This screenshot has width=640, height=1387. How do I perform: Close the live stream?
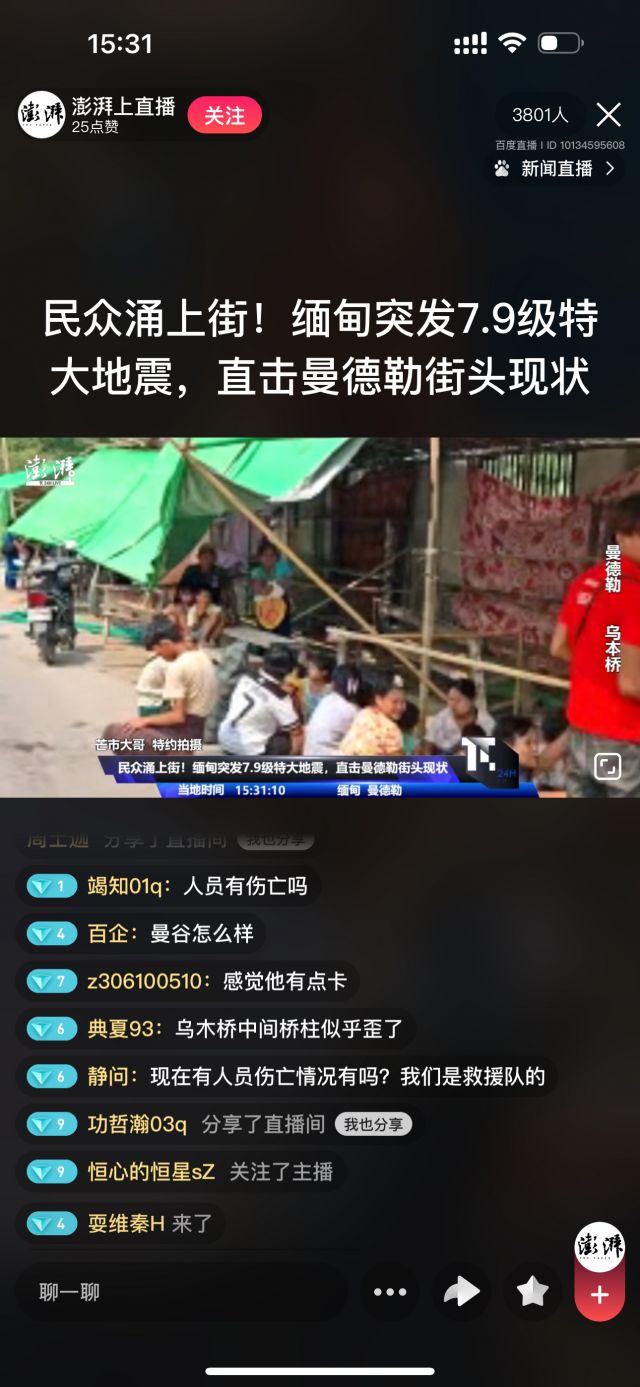coord(609,115)
